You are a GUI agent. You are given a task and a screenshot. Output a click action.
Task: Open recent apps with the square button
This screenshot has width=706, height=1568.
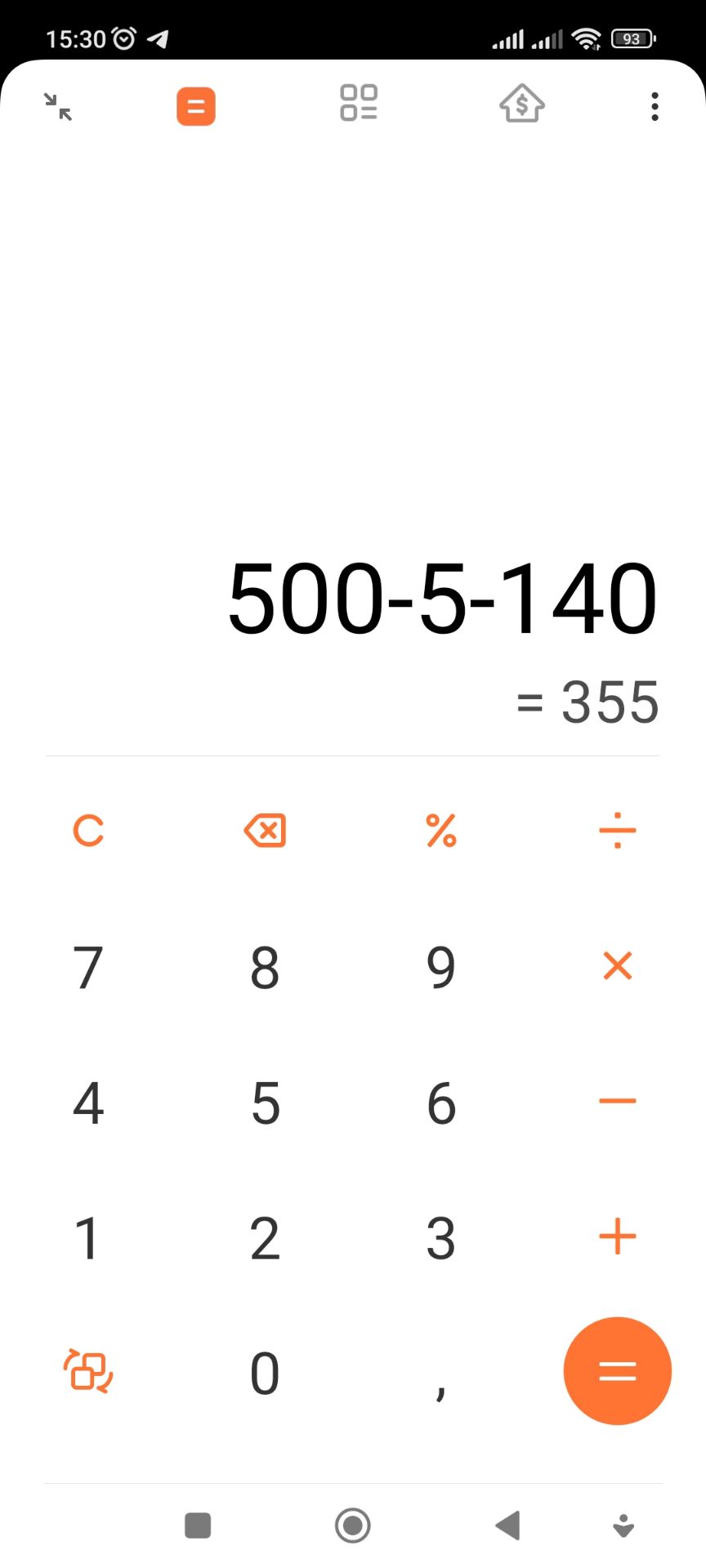coord(198,1525)
